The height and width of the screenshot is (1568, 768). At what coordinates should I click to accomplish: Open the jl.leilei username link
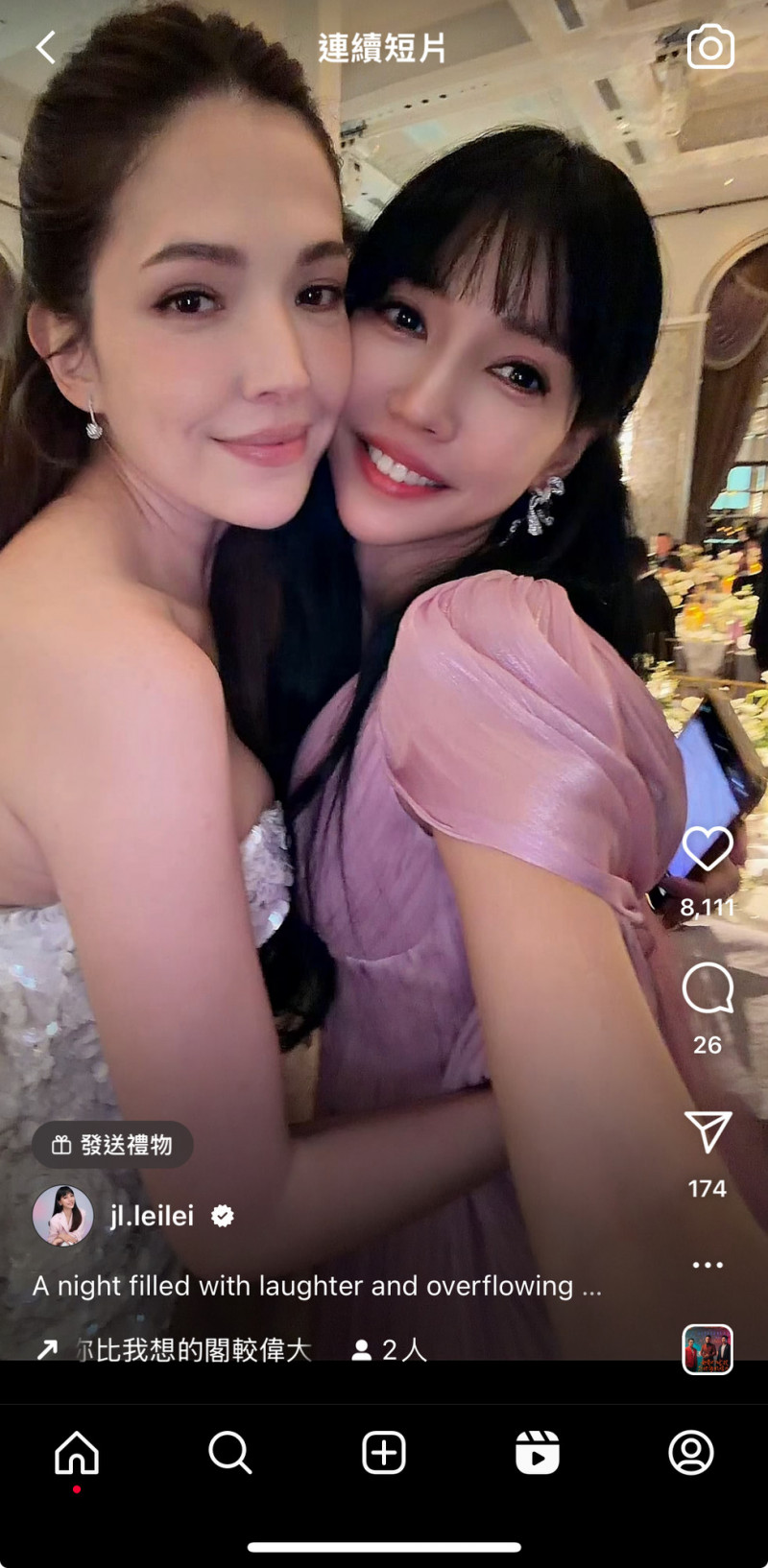[x=152, y=1216]
